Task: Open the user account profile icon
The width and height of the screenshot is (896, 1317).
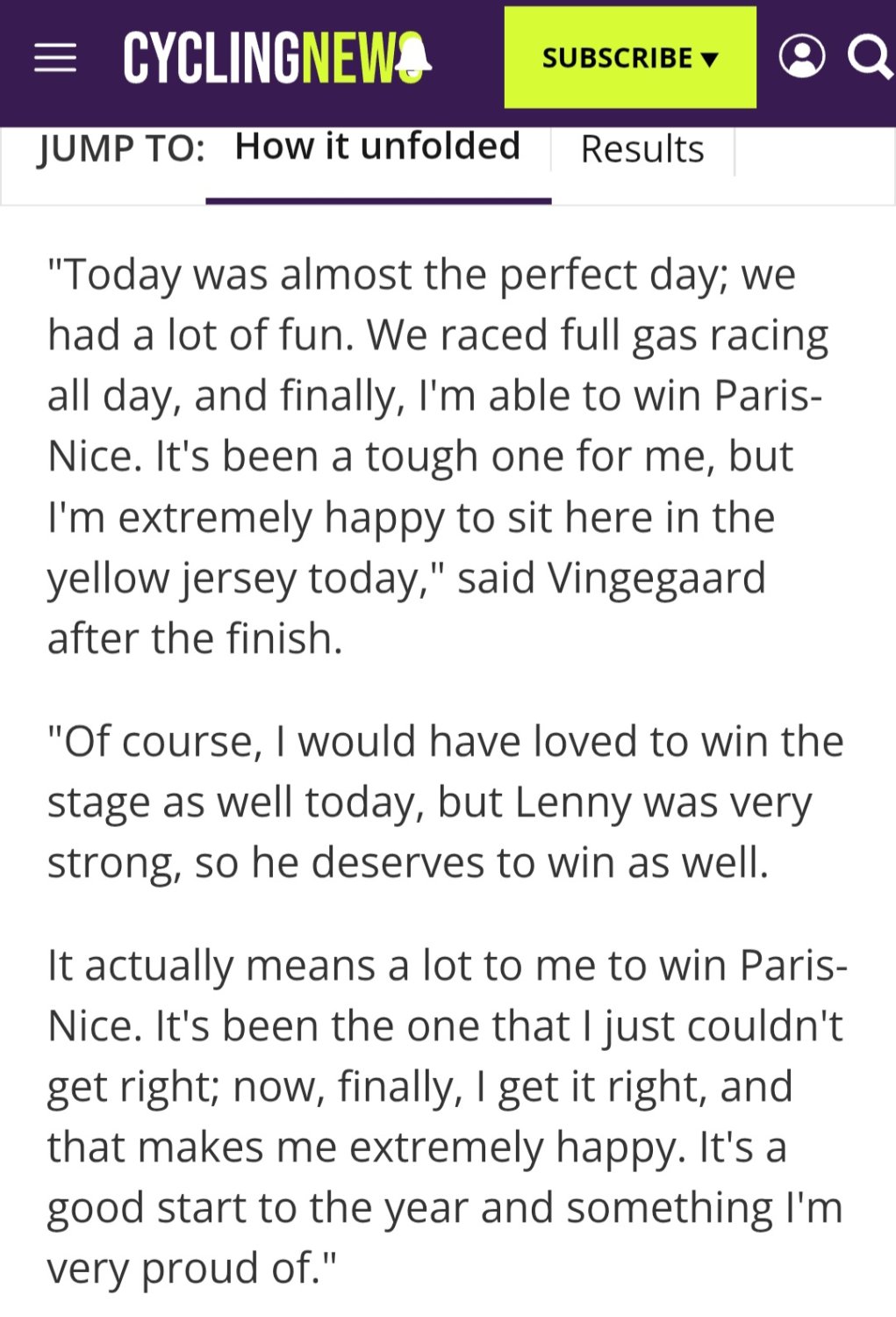Action: [801, 56]
